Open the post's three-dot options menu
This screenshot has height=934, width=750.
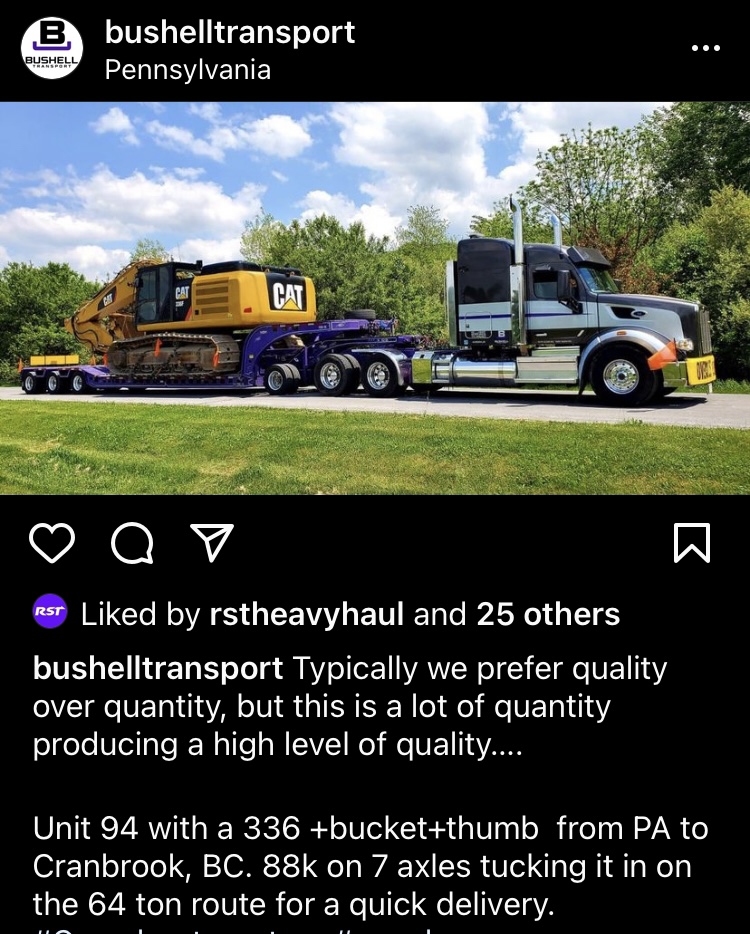706,48
